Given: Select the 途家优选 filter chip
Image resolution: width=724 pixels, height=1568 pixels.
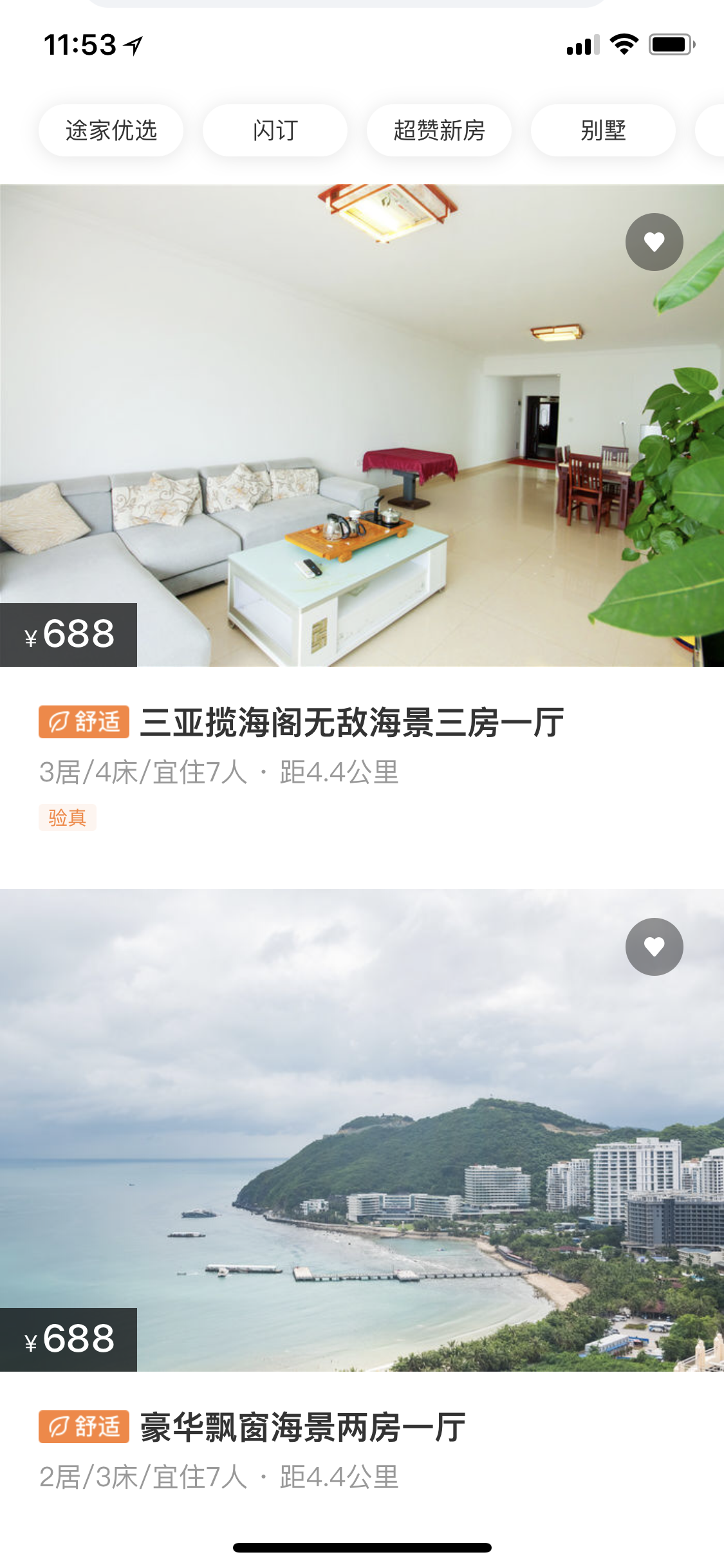Looking at the screenshot, I should (111, 131).
